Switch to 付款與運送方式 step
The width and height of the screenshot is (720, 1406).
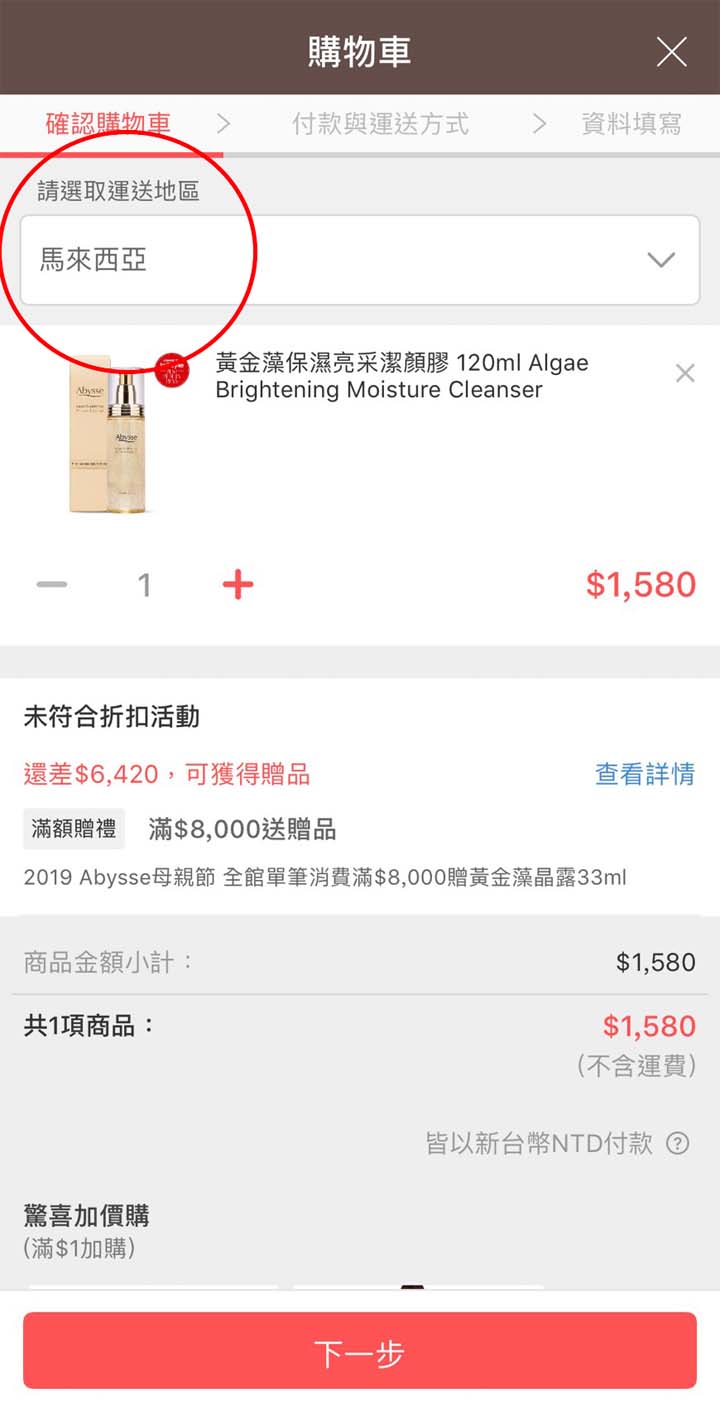380,124
